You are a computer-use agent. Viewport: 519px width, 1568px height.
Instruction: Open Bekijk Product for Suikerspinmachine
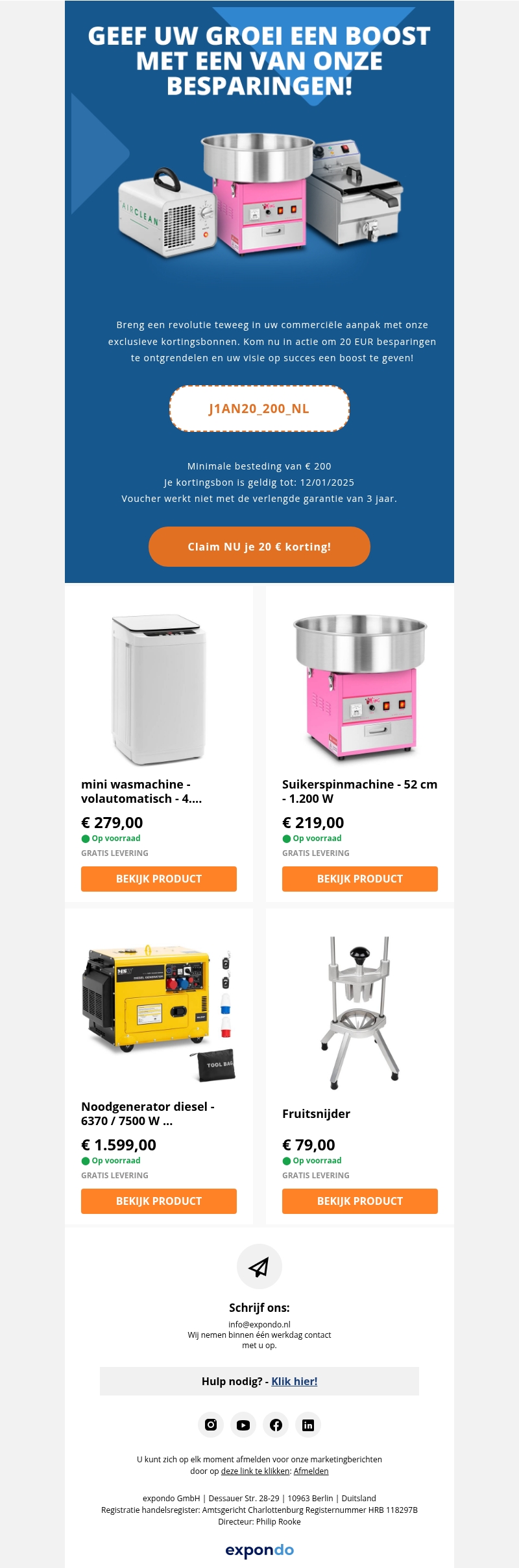point(359,879)
